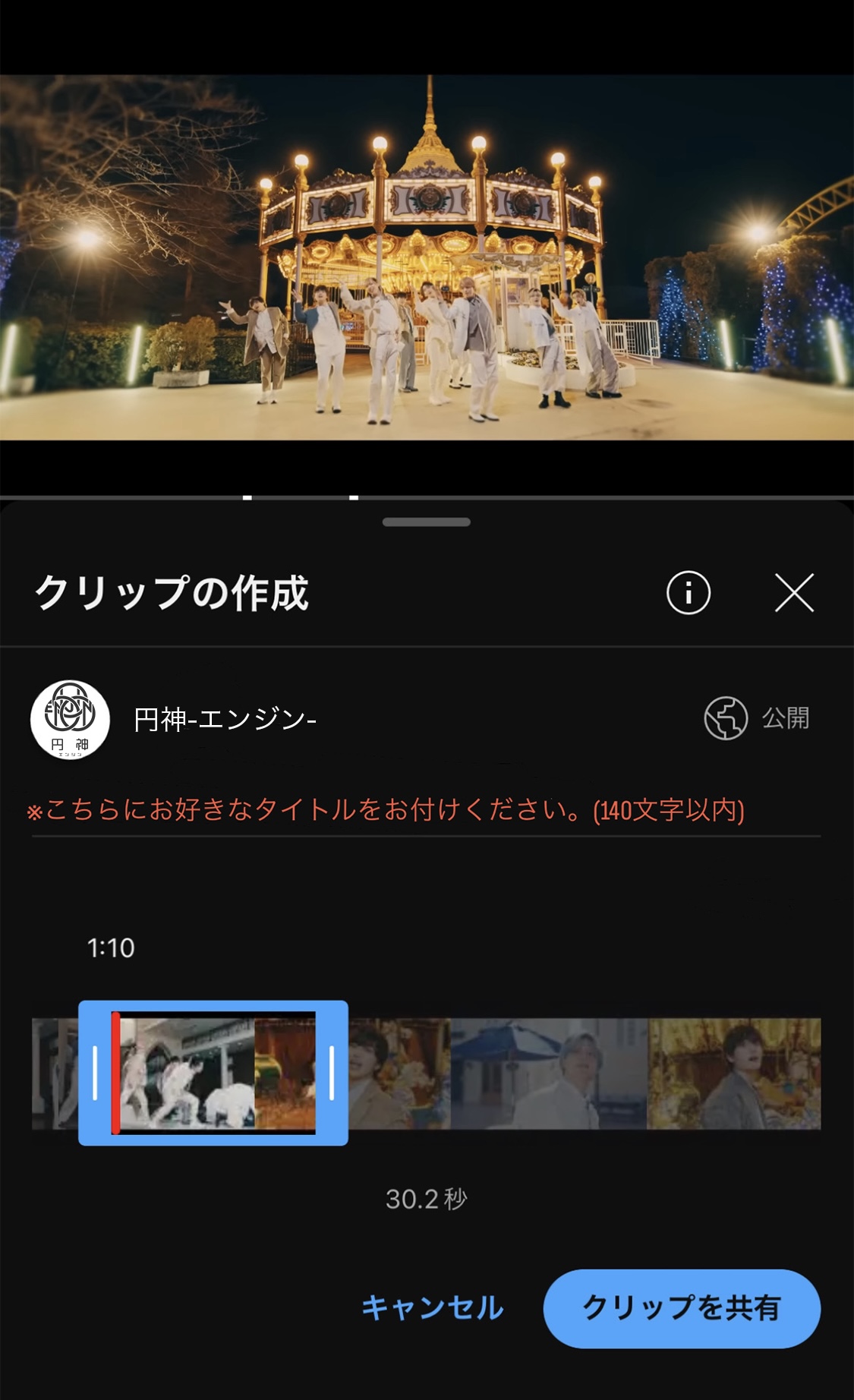Tap キャンセル to cancel the clip
The image size is (854, 1400).
coord(432,1307)
